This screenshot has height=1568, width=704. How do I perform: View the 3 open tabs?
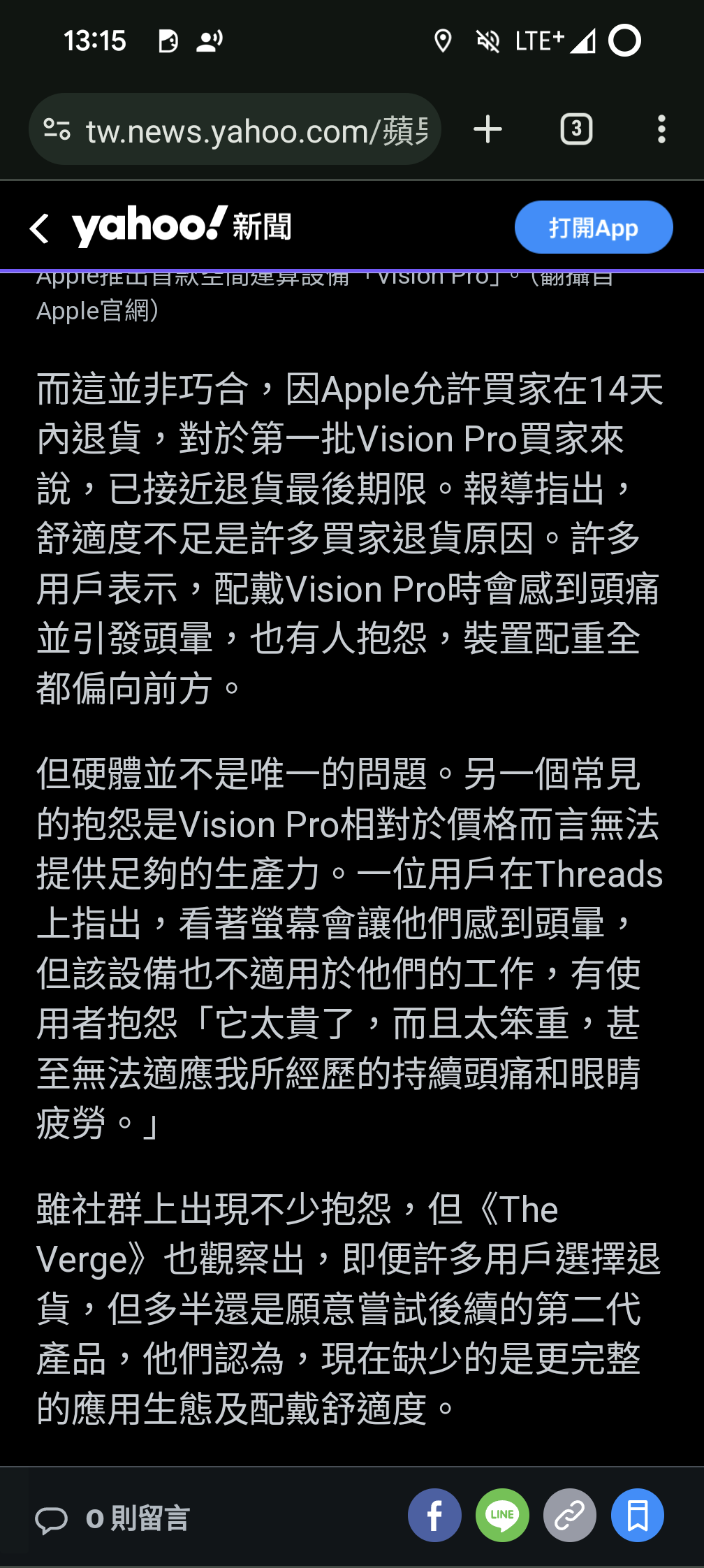pos(576,130)
